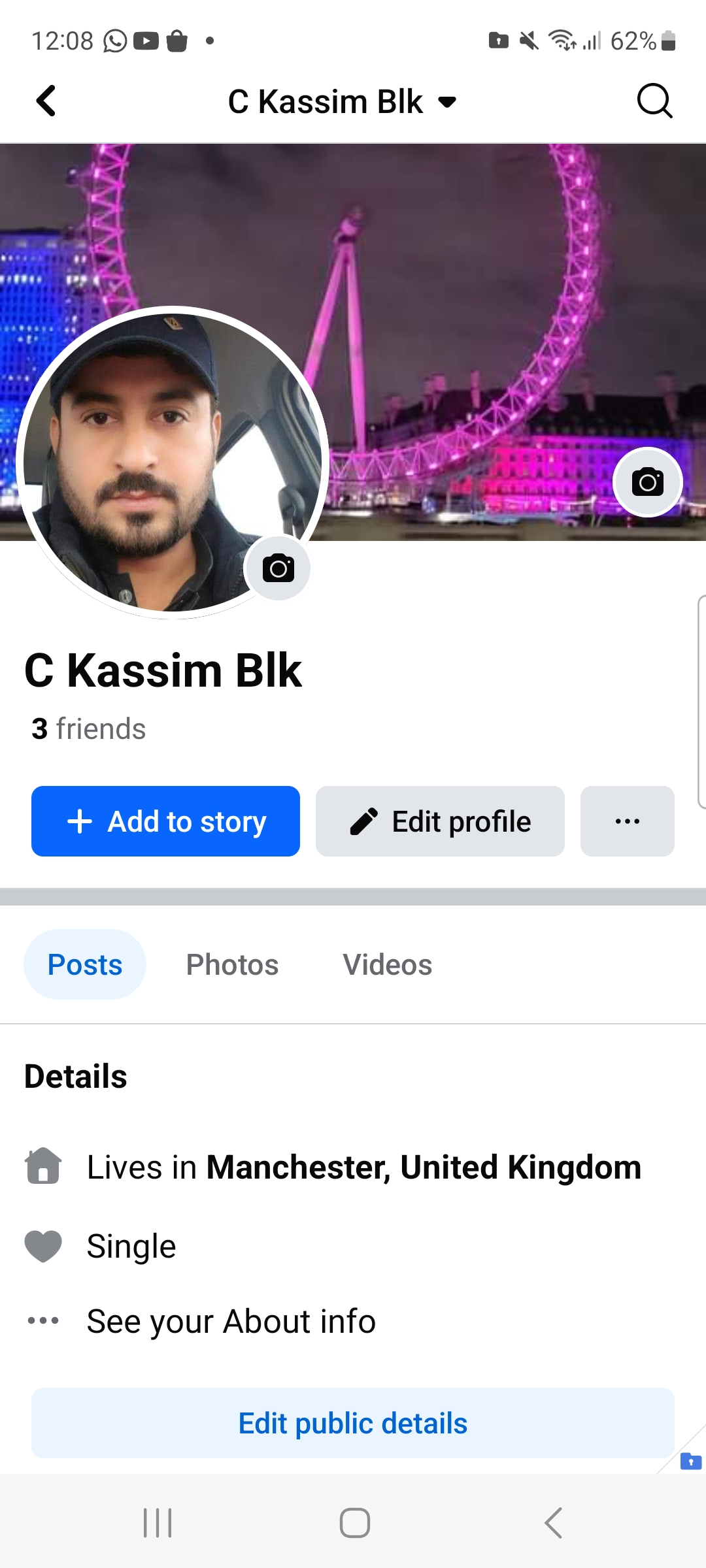706x1568 pixels.
Task: Open Edit profile
Action: pos(440,821)
